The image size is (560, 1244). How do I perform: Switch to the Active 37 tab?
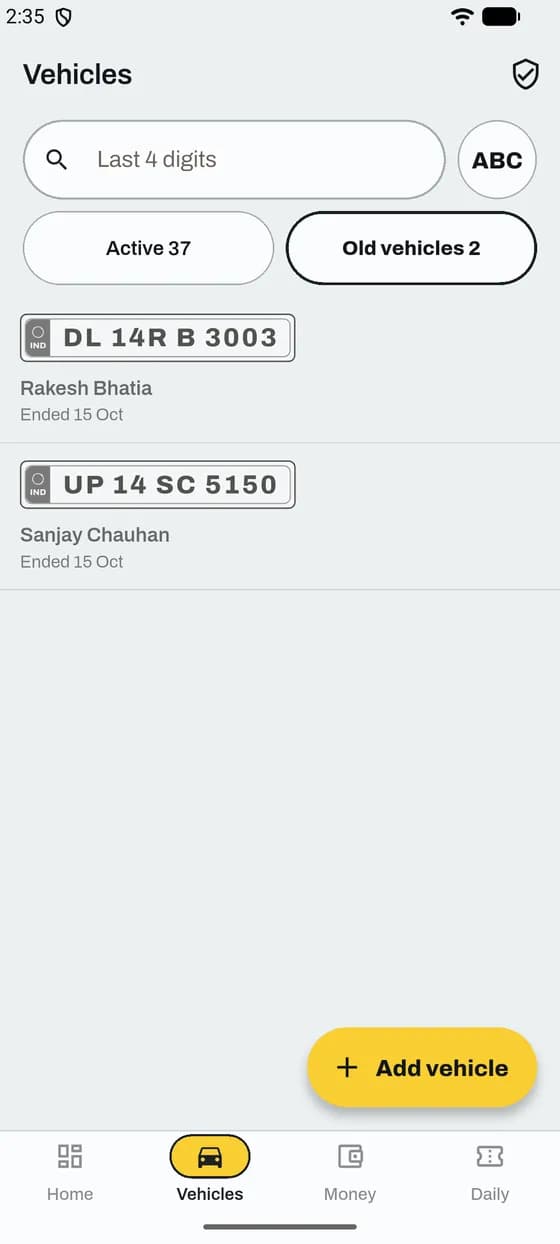click(148, 248)
